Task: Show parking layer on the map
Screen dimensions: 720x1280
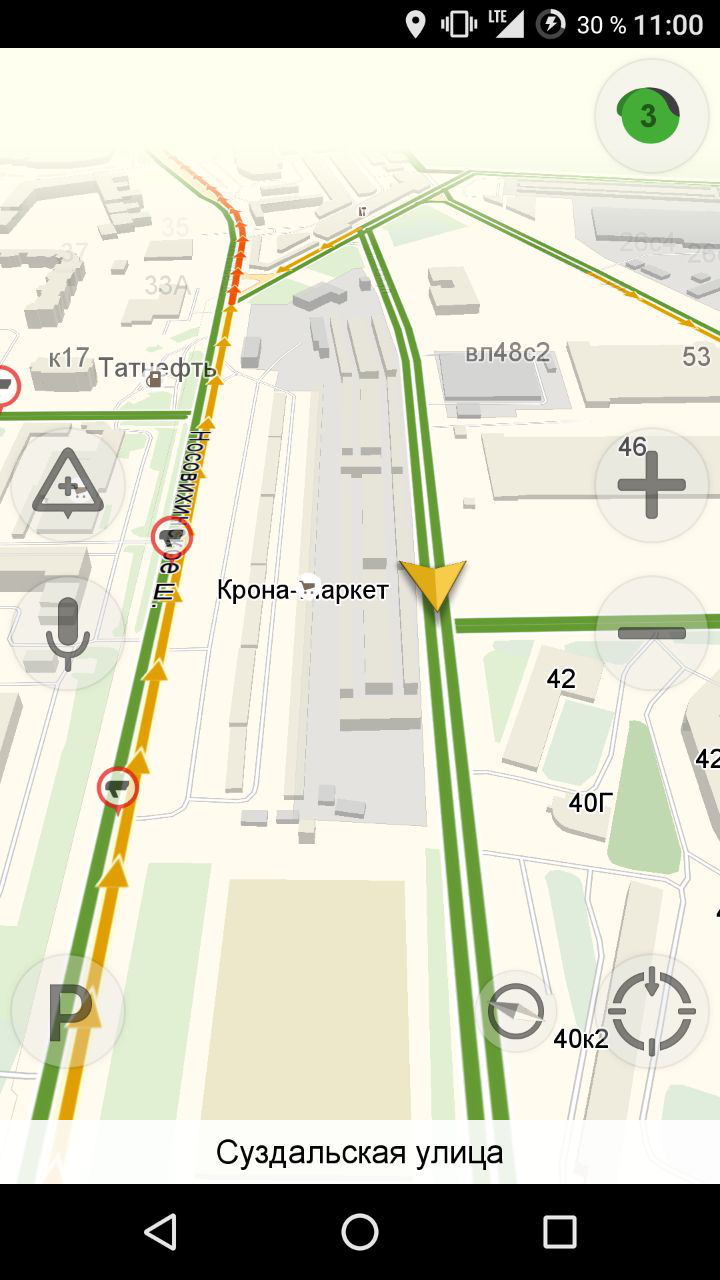Action: click(x=68, y=1011)
